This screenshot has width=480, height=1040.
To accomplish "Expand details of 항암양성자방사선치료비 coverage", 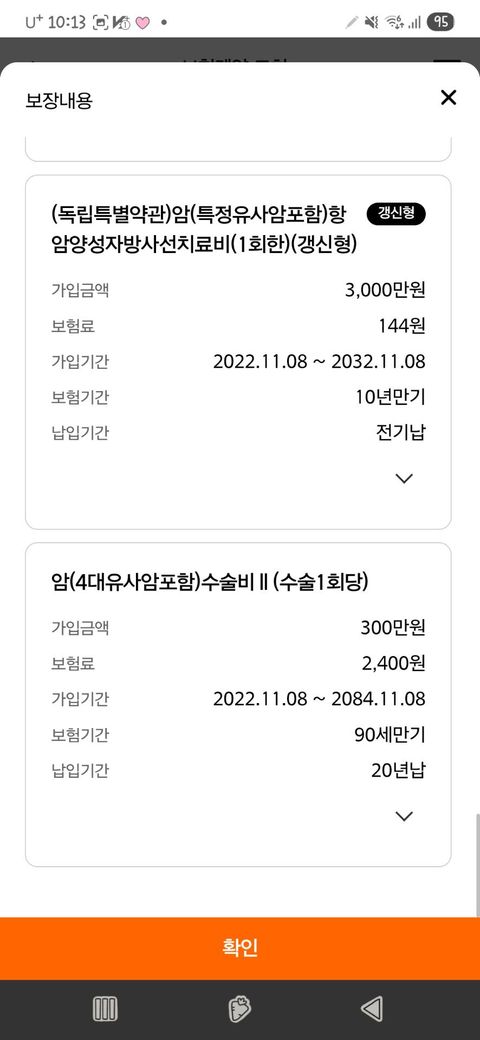I will pyautogui.click(x=404, y=478).
